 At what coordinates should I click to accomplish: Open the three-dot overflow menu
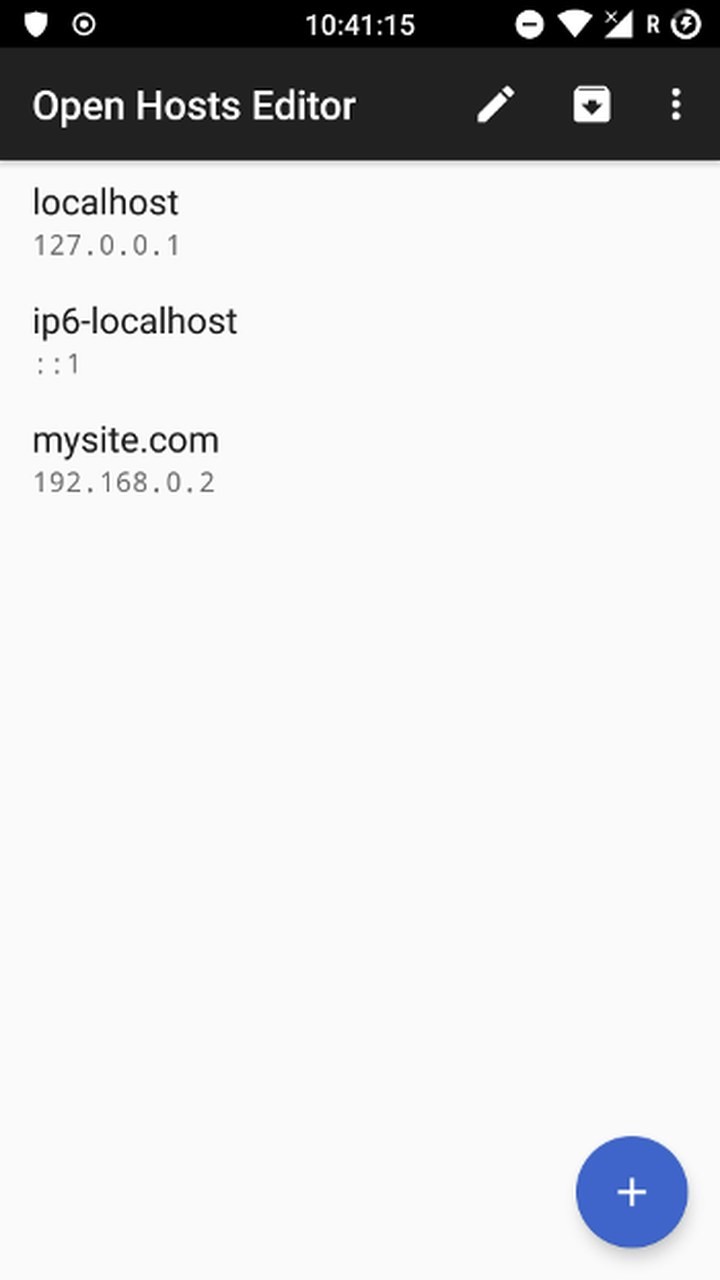(676, 104)
